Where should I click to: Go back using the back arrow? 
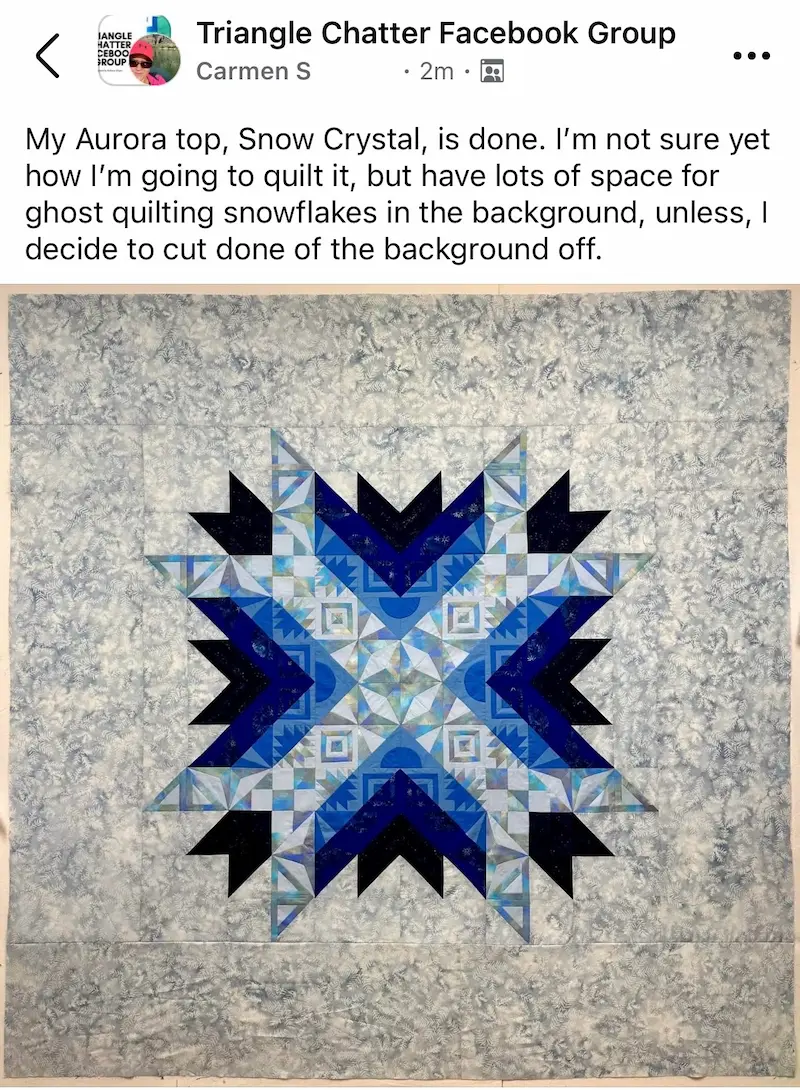(x=47, y=56)
